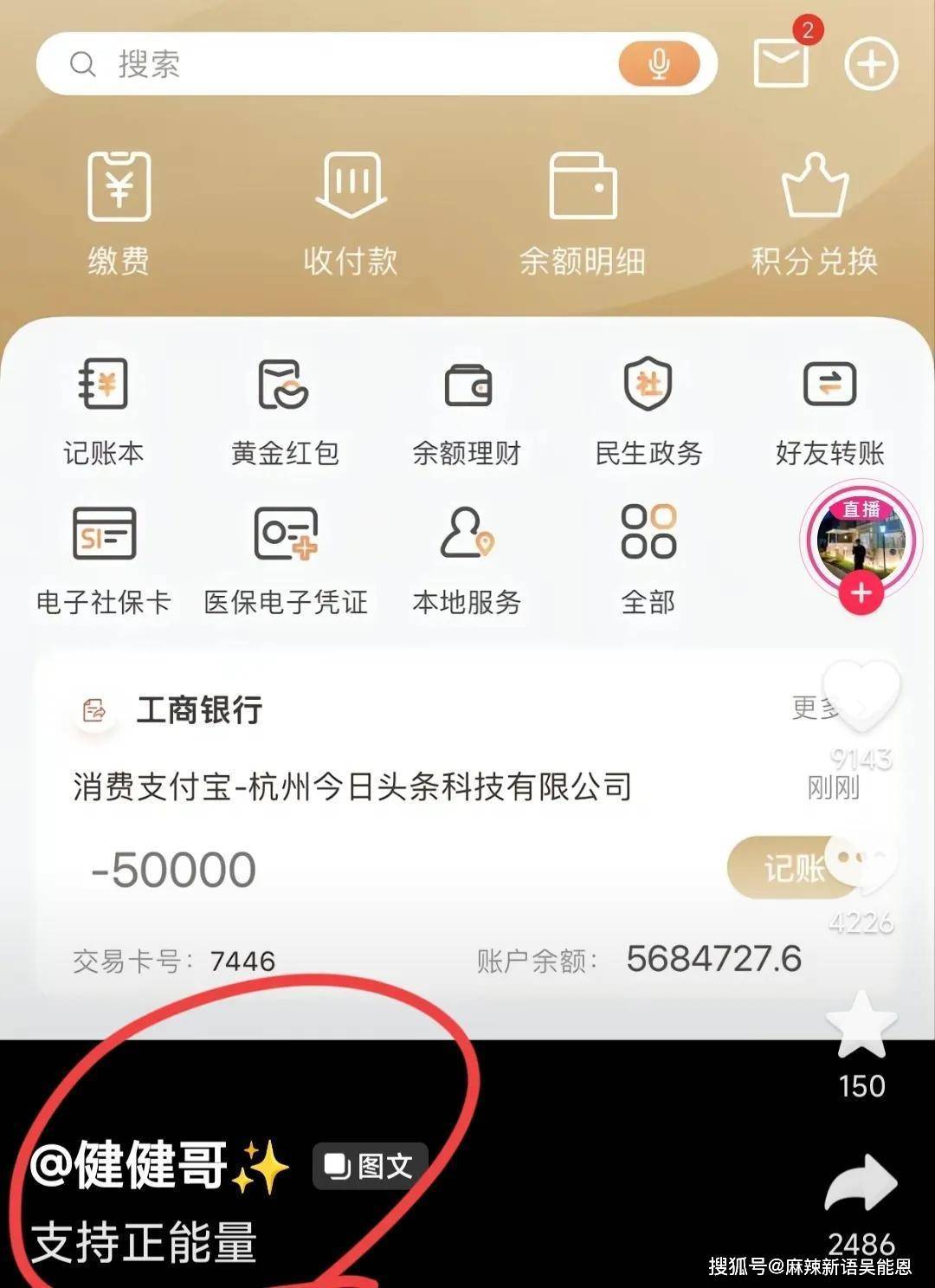Favorite the post with the star icon

[x=861, y=1026]
